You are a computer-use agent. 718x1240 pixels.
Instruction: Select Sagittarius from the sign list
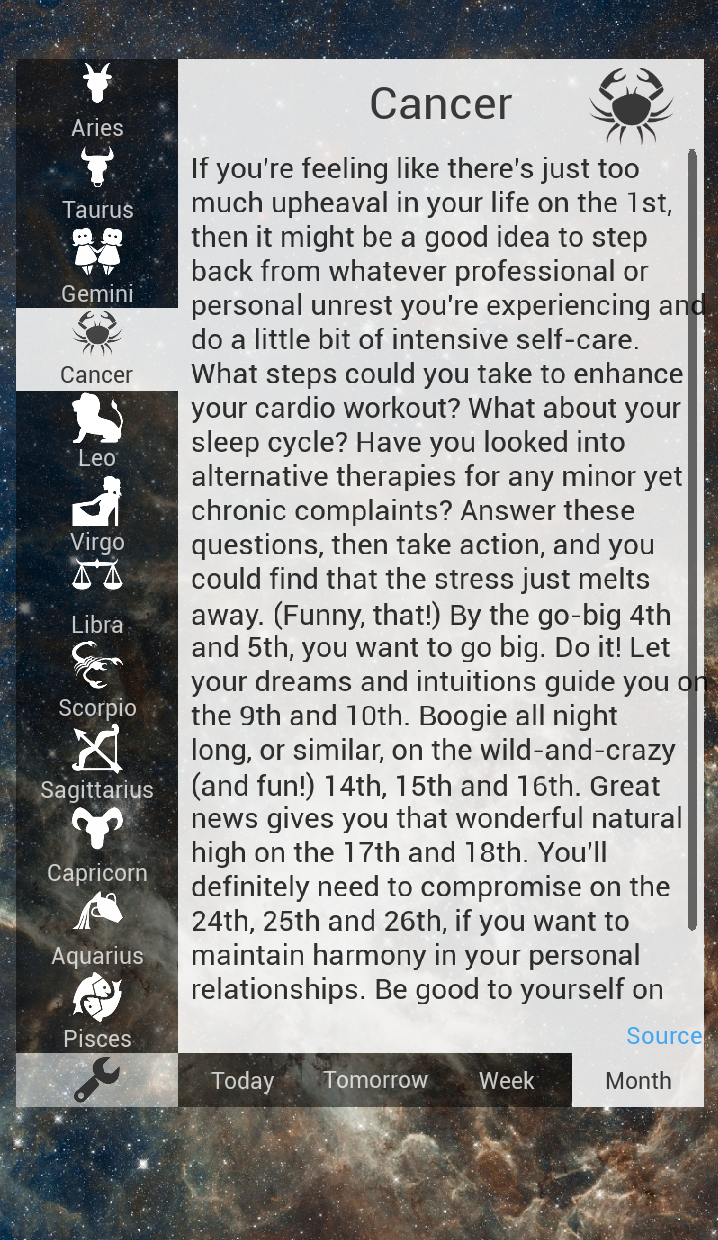[x=97, y=763]
